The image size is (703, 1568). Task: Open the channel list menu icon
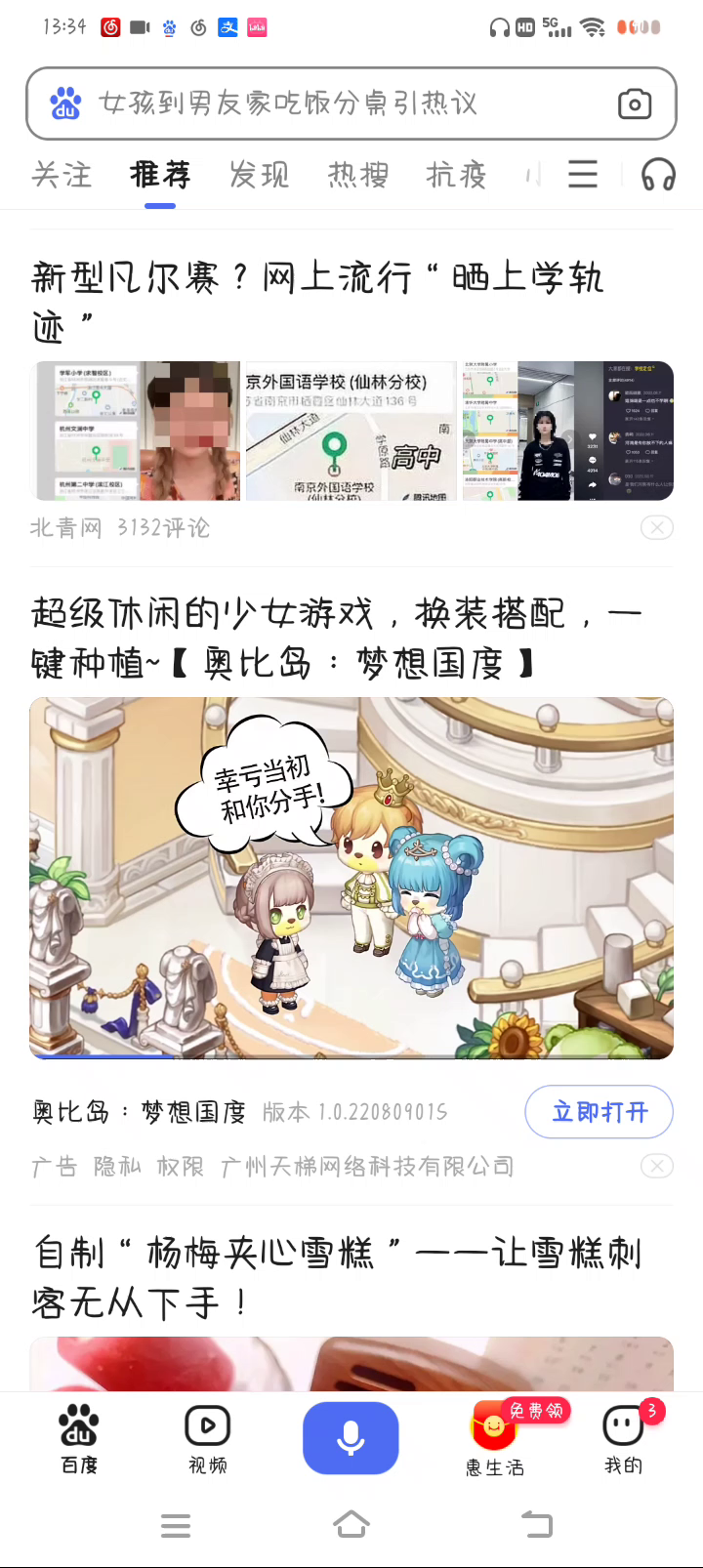click(x=583, y=175)
